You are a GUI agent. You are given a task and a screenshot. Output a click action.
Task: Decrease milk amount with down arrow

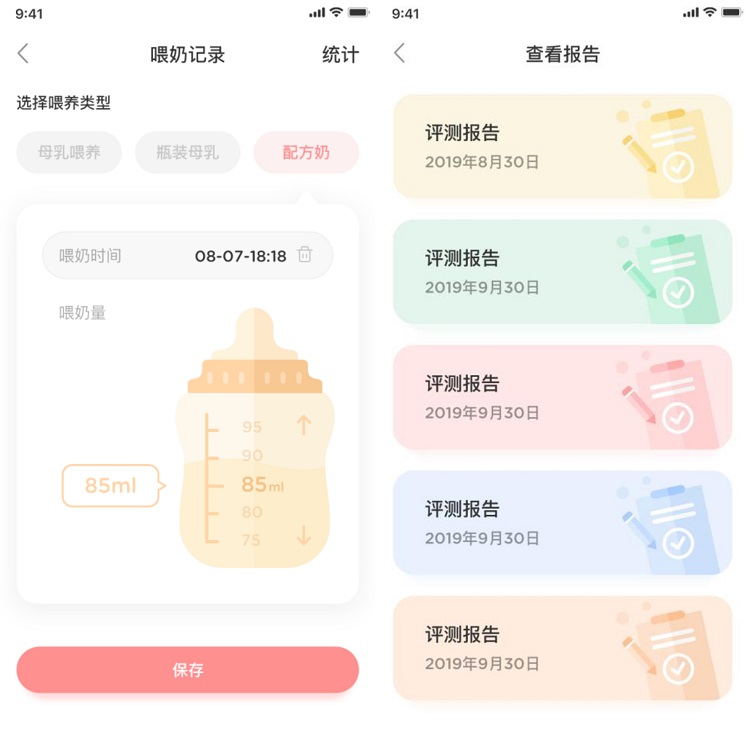coord(304,538)
